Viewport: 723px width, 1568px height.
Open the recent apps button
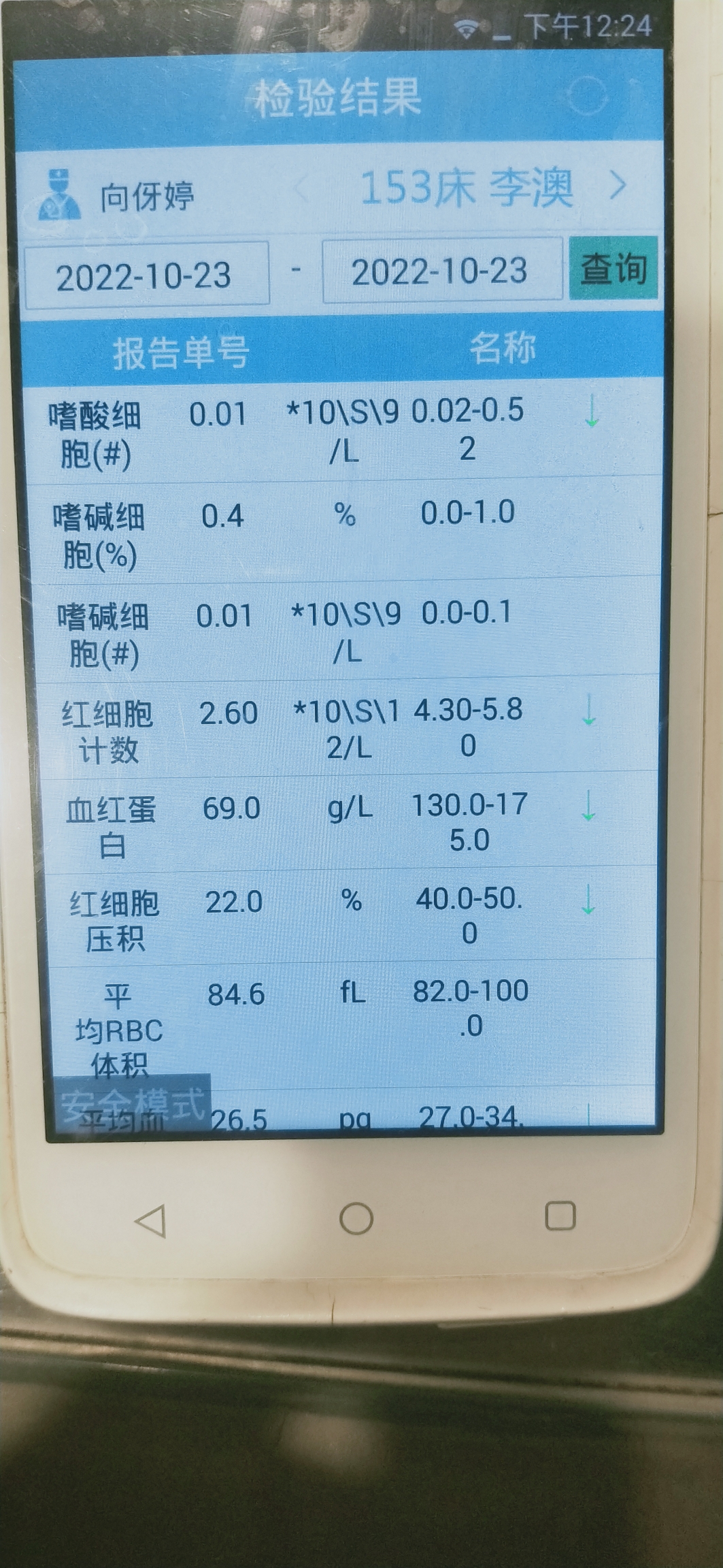tap(560, 1215)
